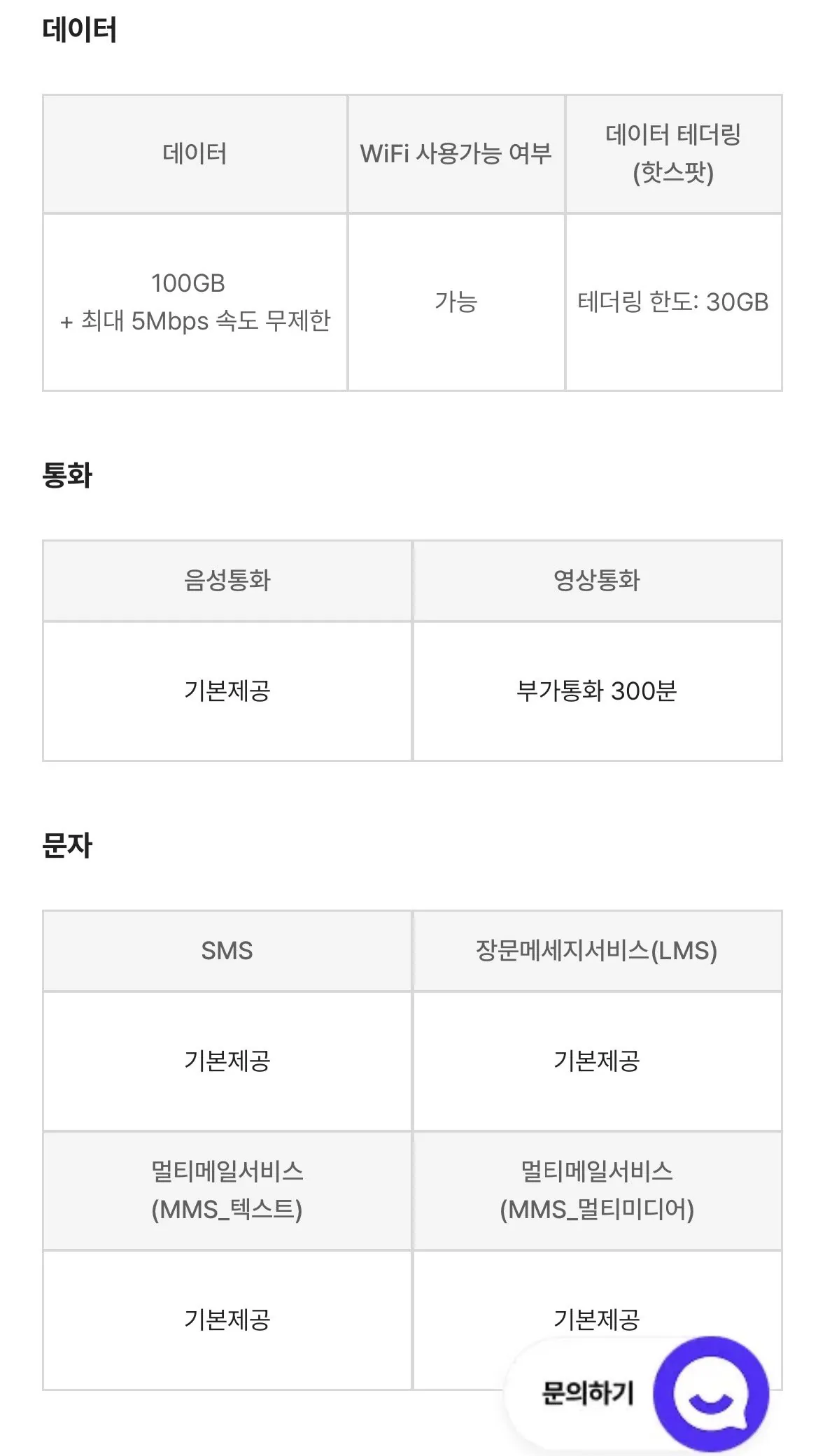Select the 테더링 한도: 30GB cell

tap(673, 301)
